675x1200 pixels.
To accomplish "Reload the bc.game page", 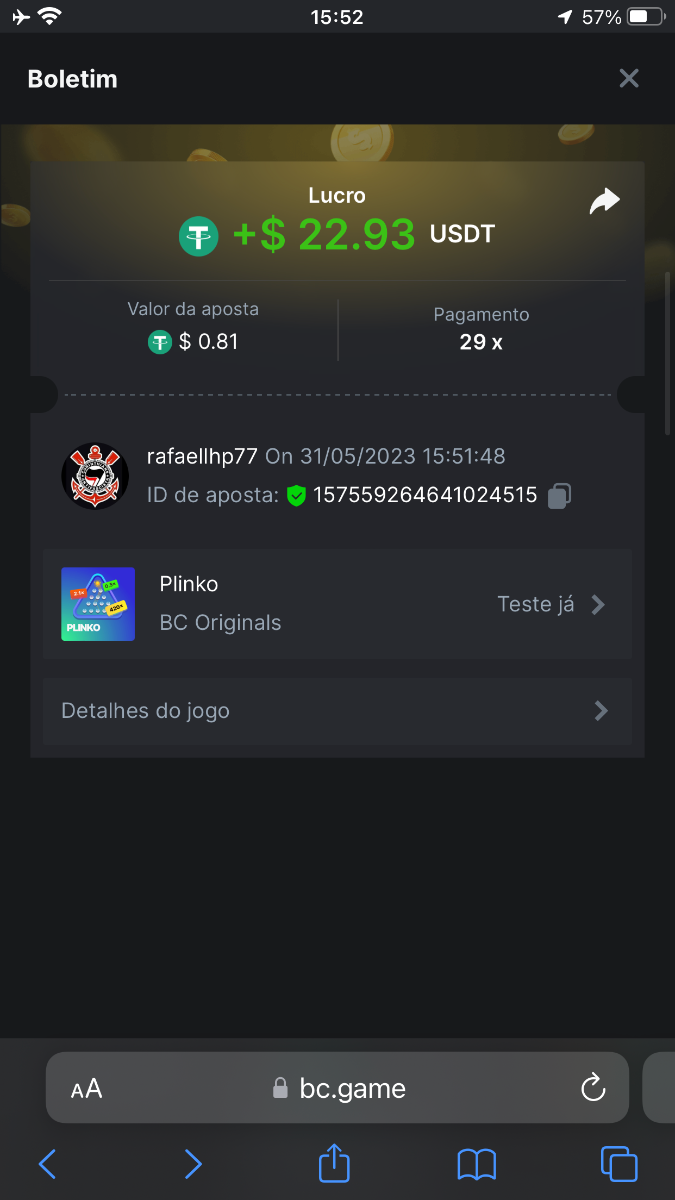I will tap(593, 1087).
